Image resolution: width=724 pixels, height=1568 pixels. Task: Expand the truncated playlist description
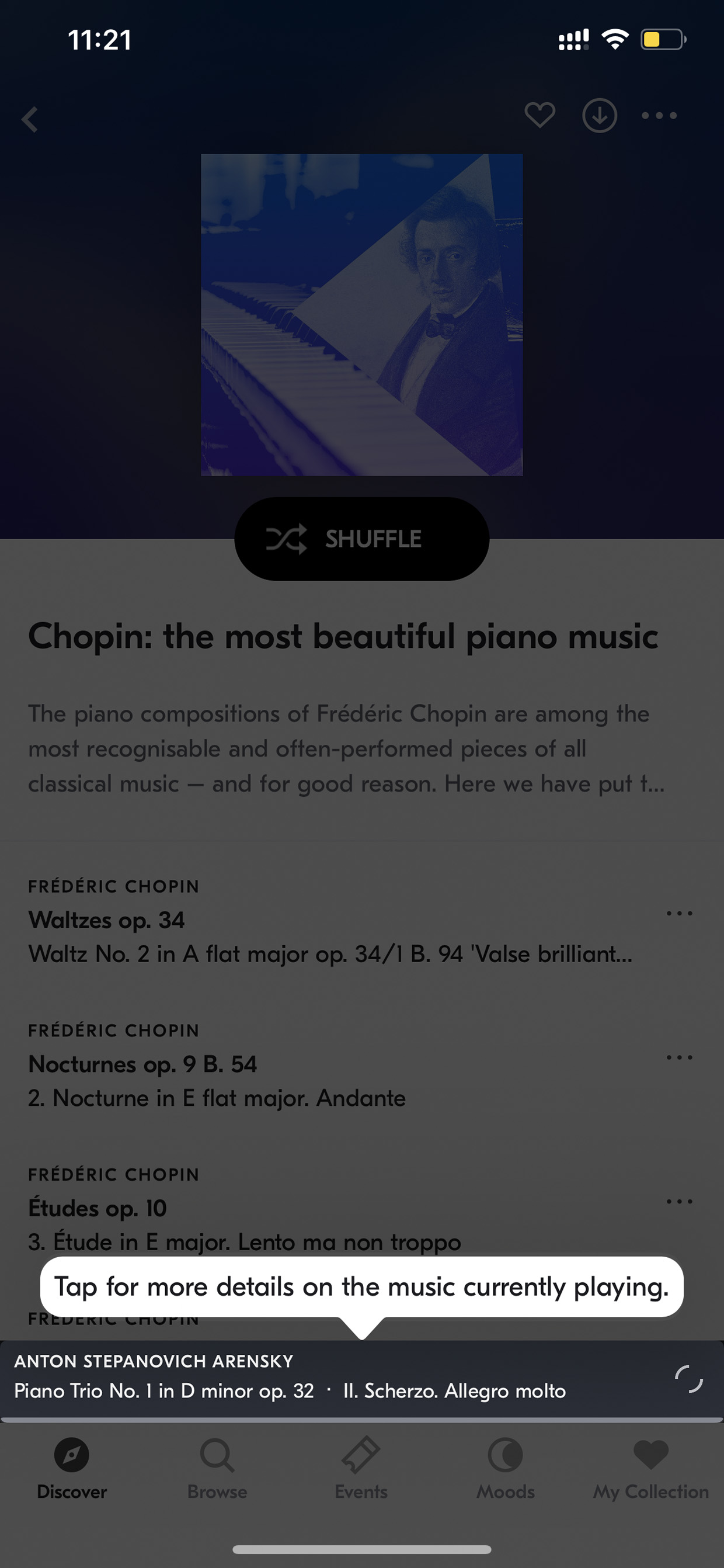347,749
